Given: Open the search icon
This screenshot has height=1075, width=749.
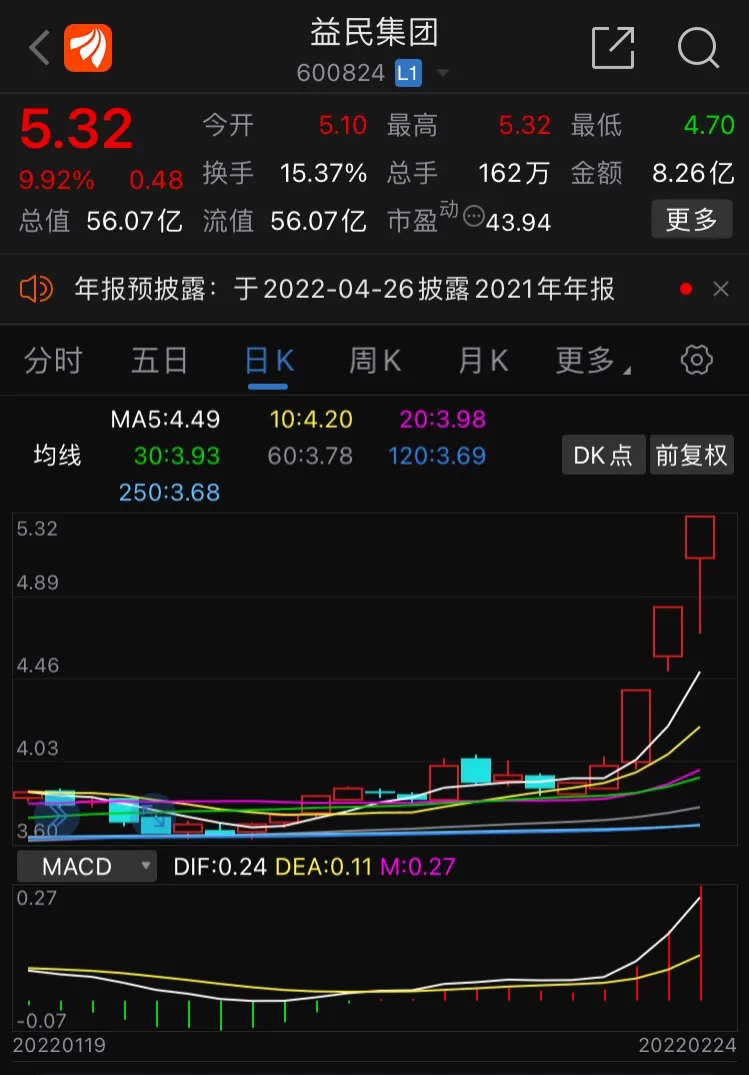Looking at the screenshot, I should tap(697, 48).
